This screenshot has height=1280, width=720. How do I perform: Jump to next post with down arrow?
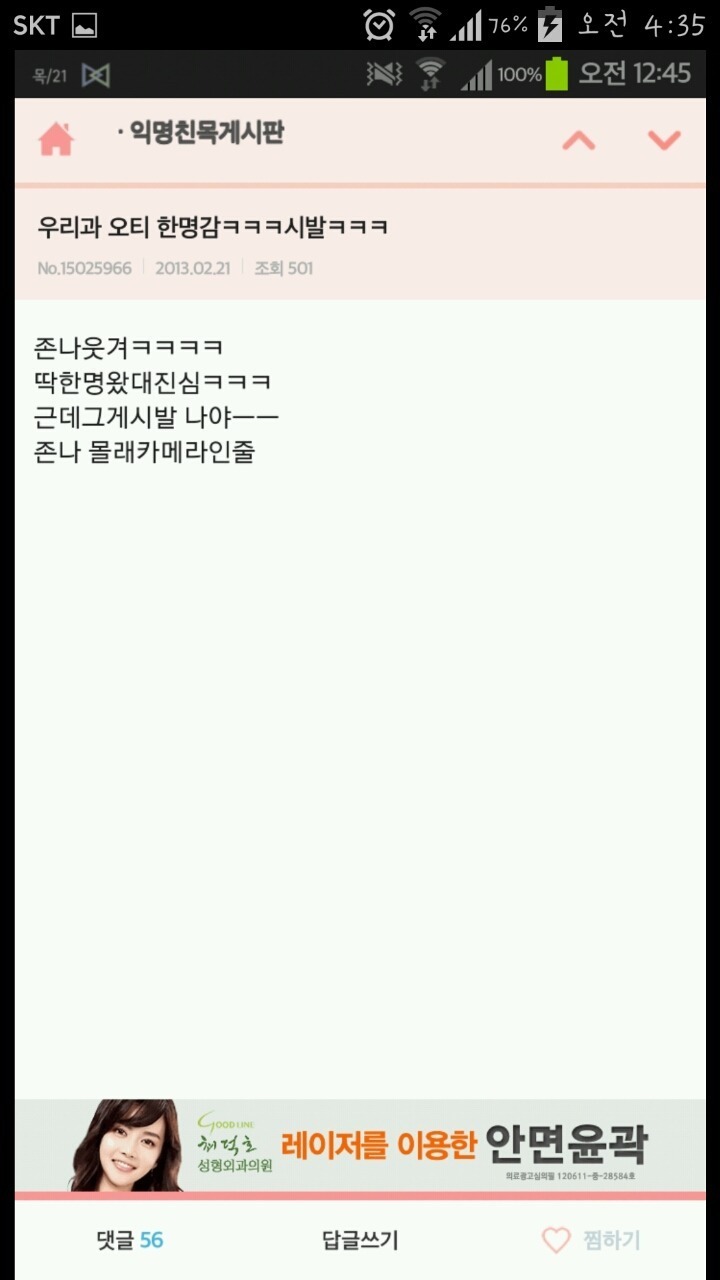(664, 141)
